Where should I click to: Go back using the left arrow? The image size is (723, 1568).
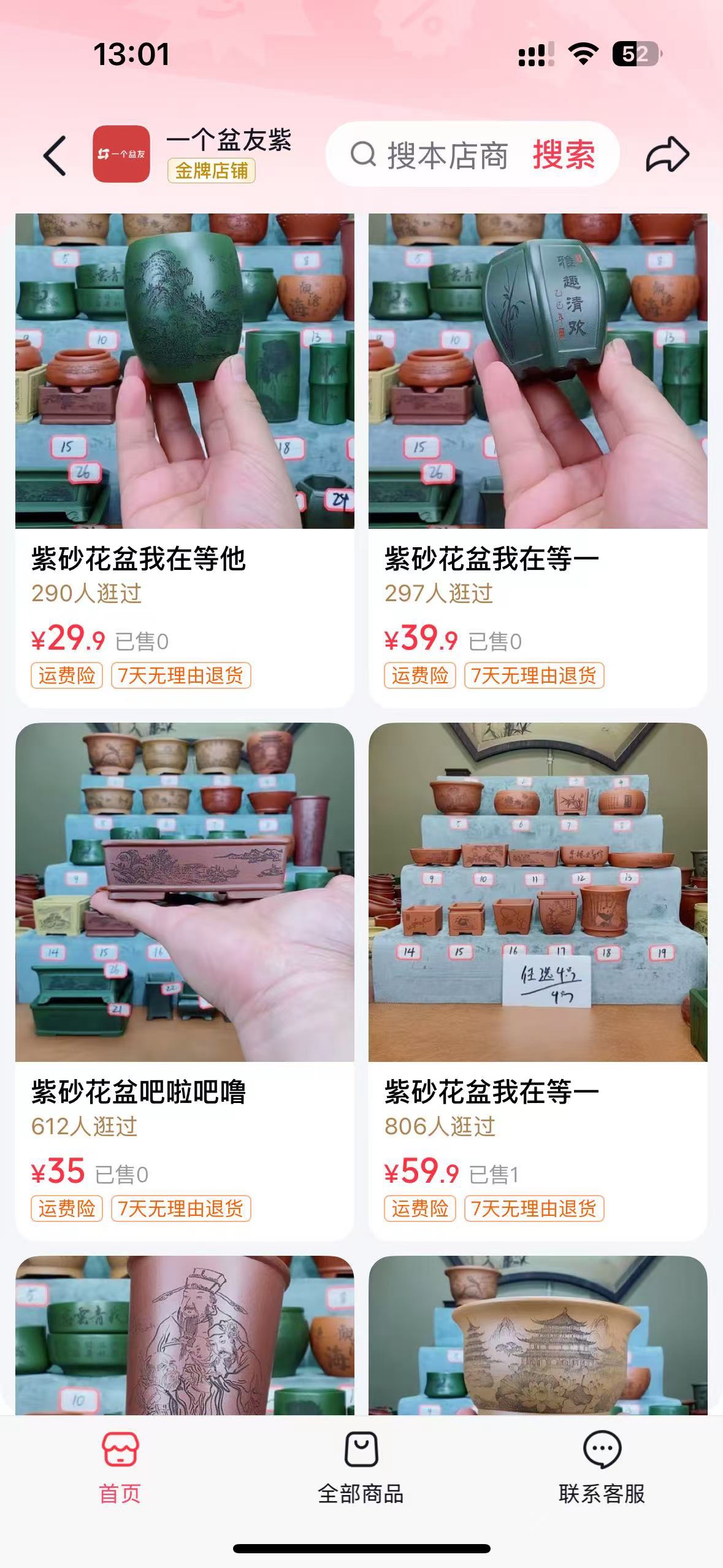coord(55,156)
